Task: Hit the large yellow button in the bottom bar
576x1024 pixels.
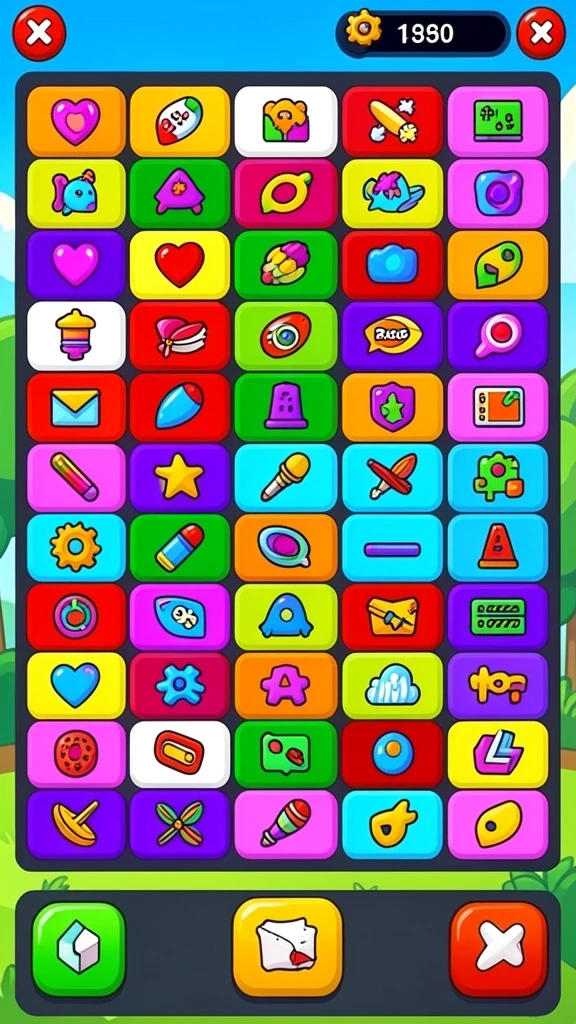Action: tap(287, 946)
